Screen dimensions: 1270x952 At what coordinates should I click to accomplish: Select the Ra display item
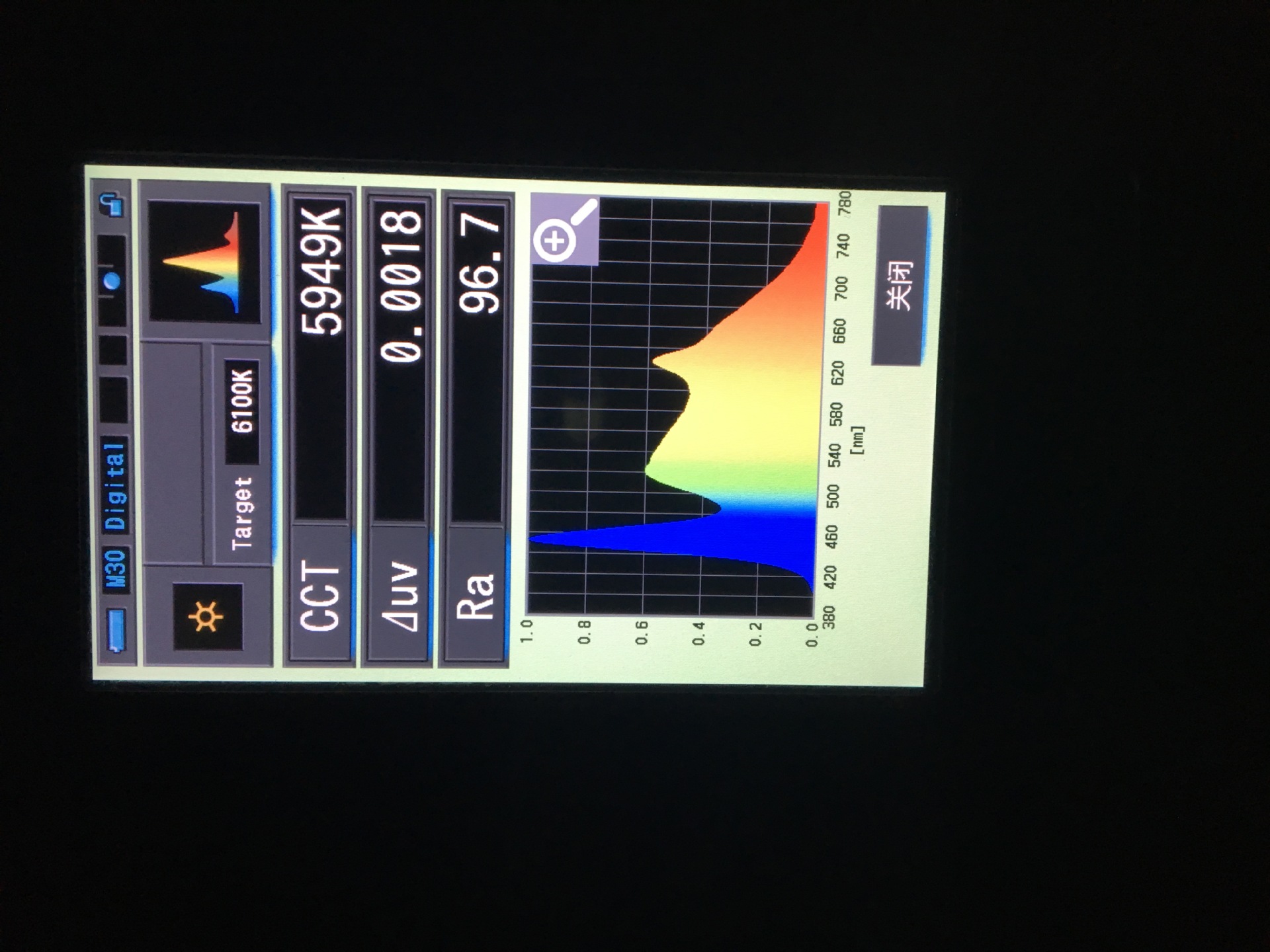(476, 595)
